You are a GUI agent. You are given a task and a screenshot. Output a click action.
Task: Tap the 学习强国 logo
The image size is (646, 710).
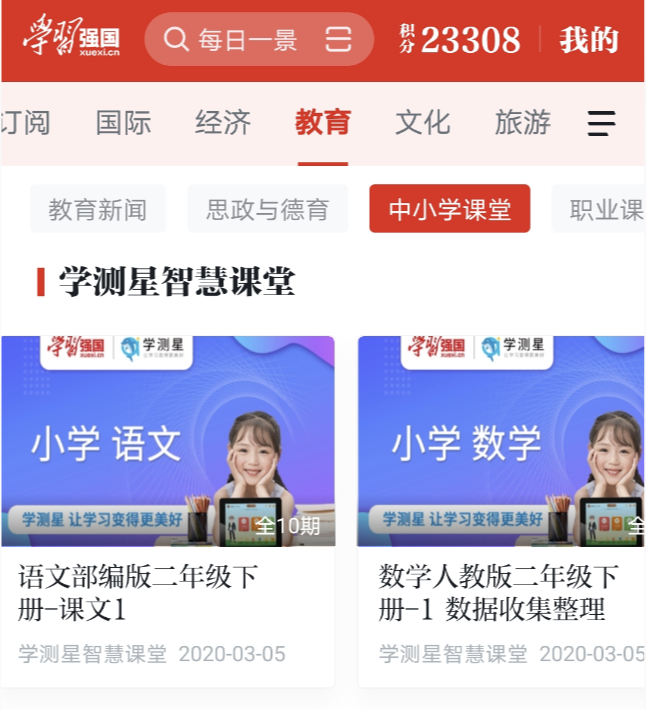coord(71,40)
